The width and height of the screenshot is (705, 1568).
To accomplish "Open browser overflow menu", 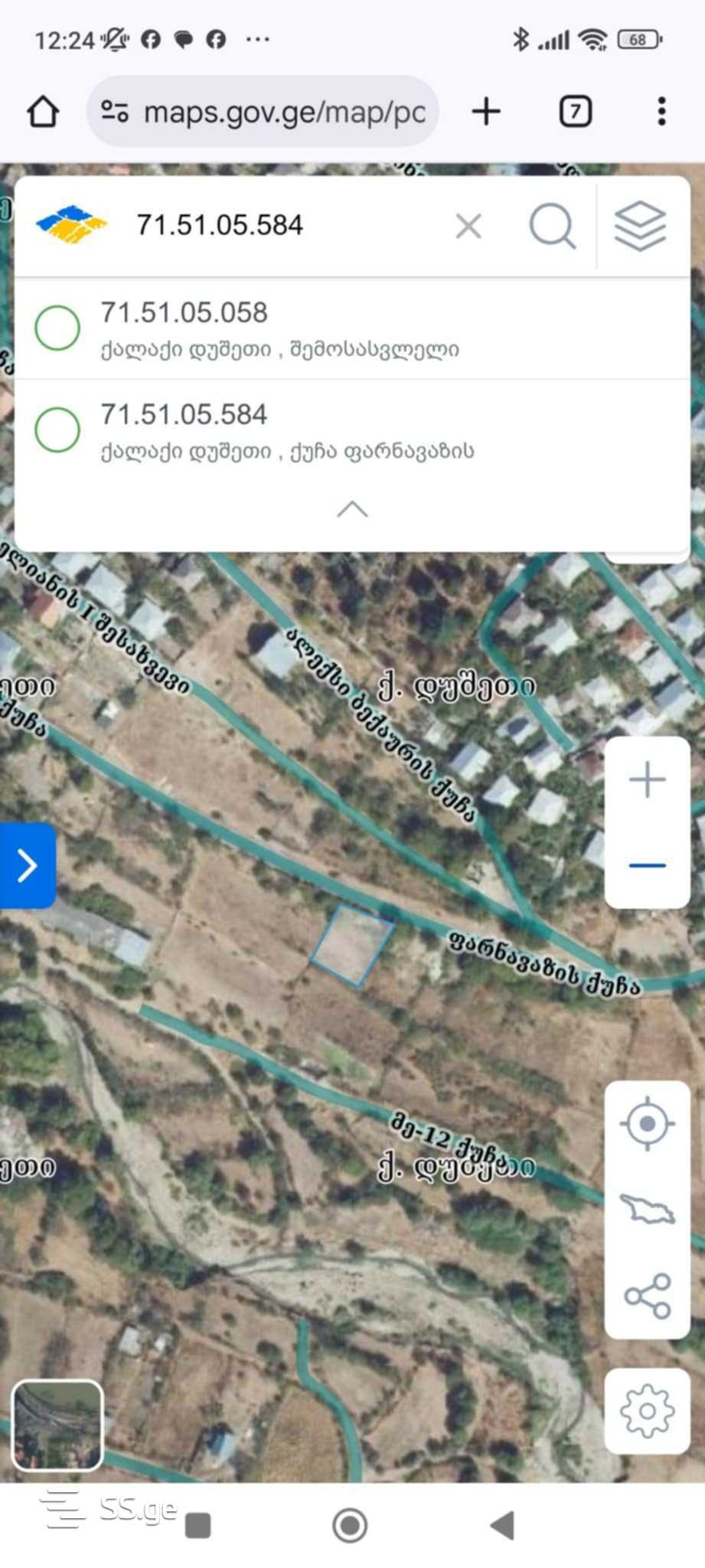I will [x=662, y=112].
